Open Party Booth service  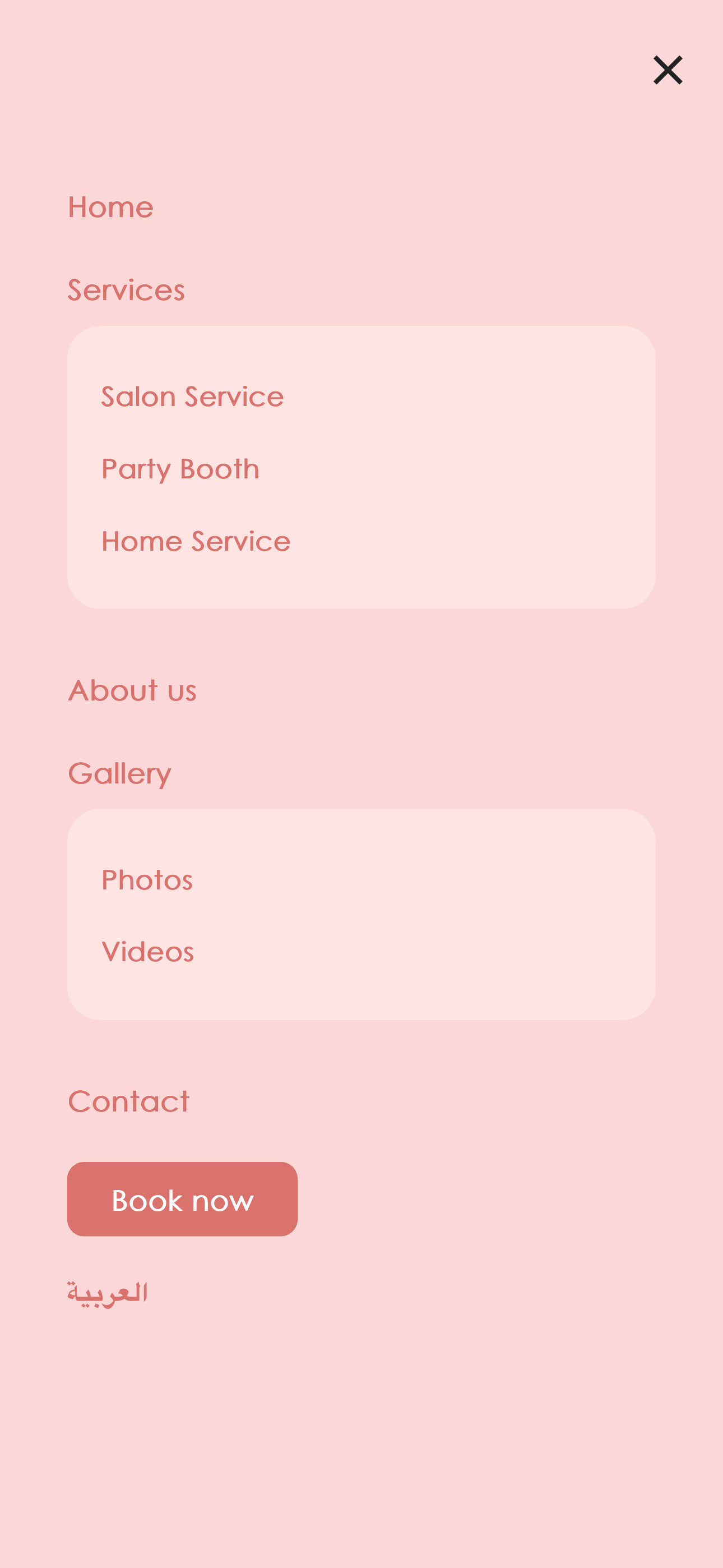point(180,469)
